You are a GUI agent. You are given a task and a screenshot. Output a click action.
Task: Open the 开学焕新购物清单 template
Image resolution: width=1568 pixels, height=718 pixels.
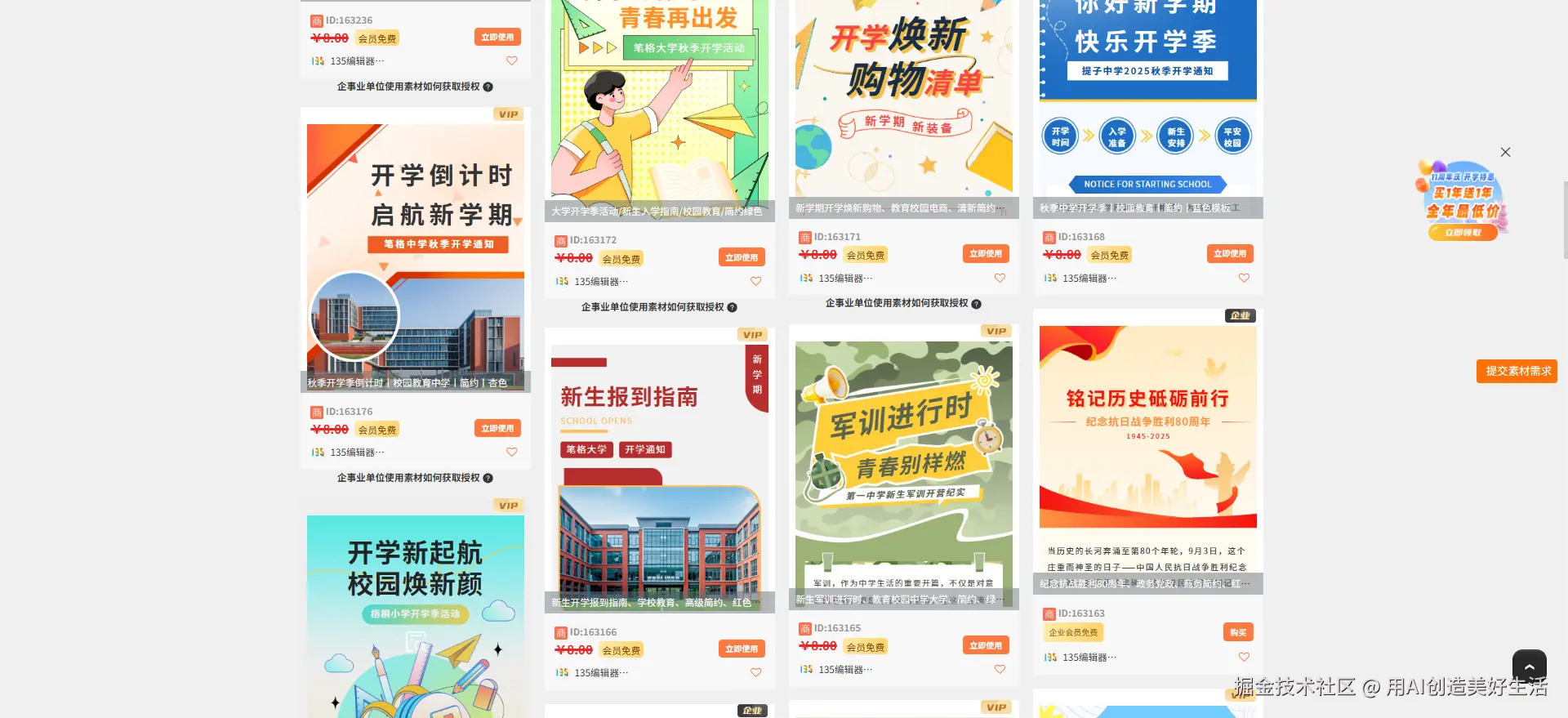point(903,98)
